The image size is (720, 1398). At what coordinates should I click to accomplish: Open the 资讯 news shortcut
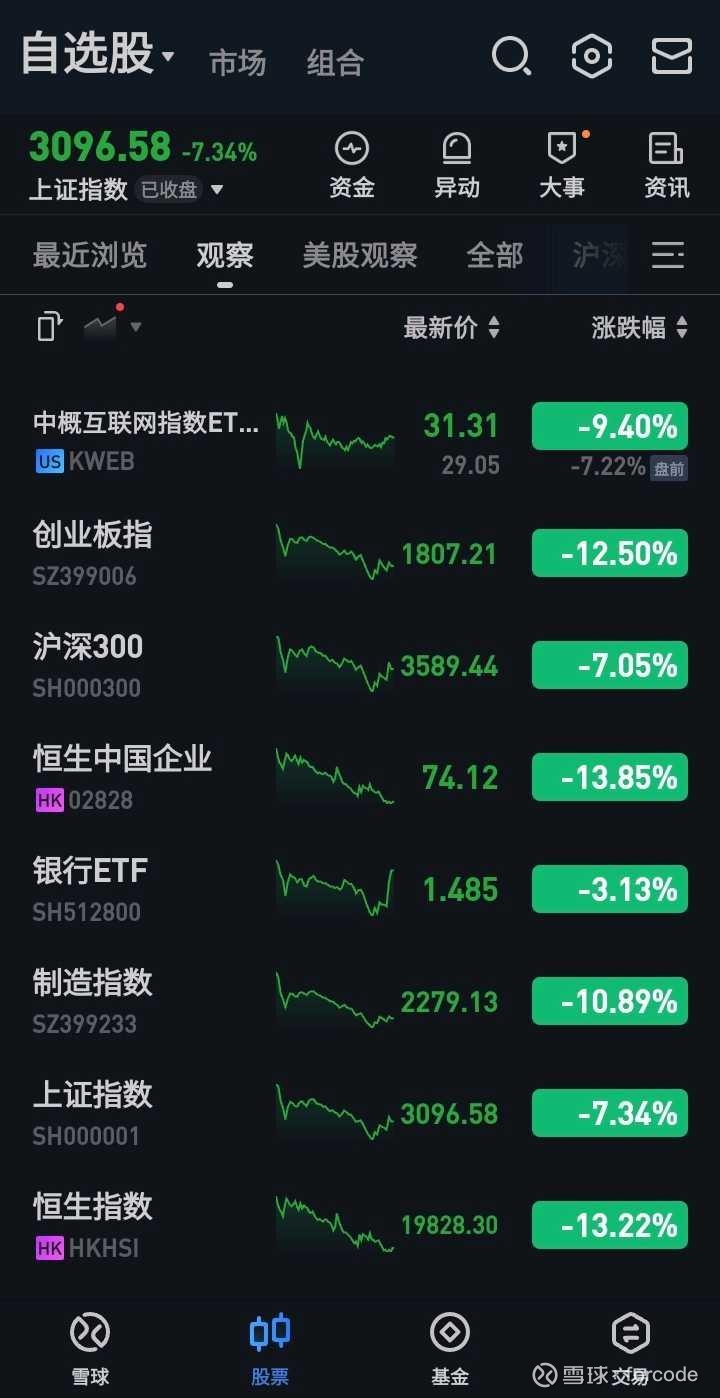pos(667,166)
